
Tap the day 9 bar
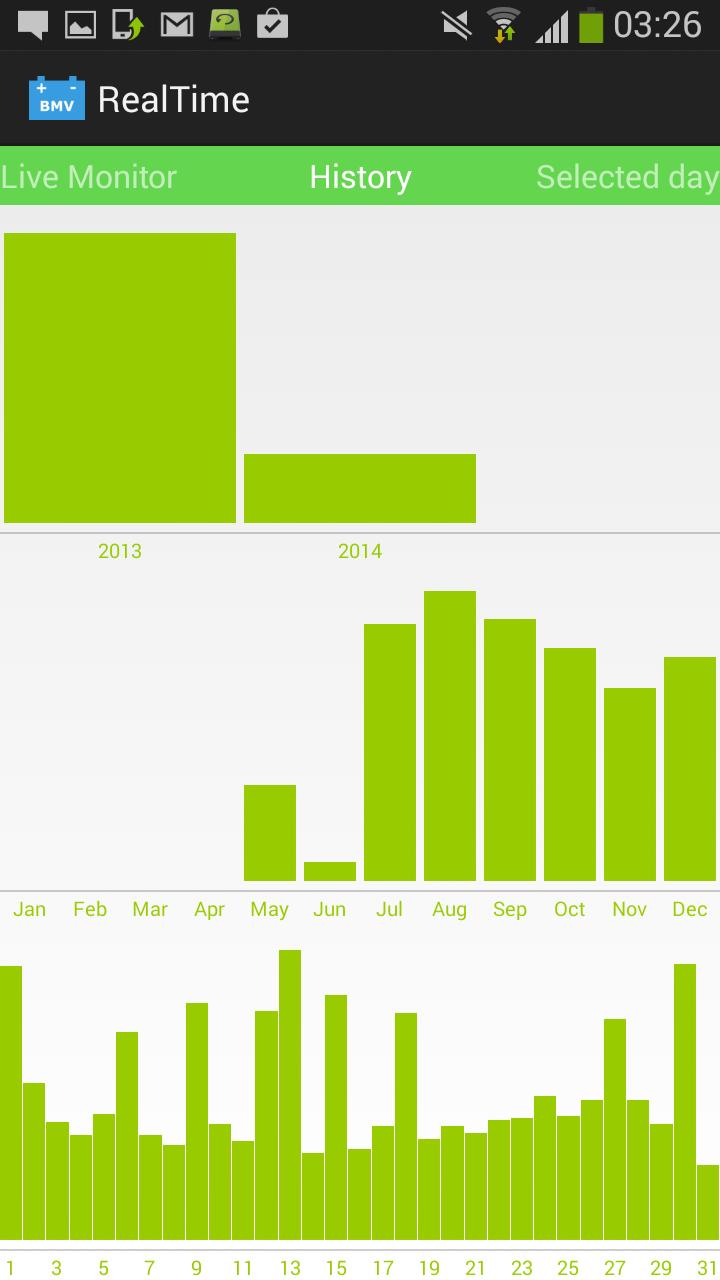197,1121
